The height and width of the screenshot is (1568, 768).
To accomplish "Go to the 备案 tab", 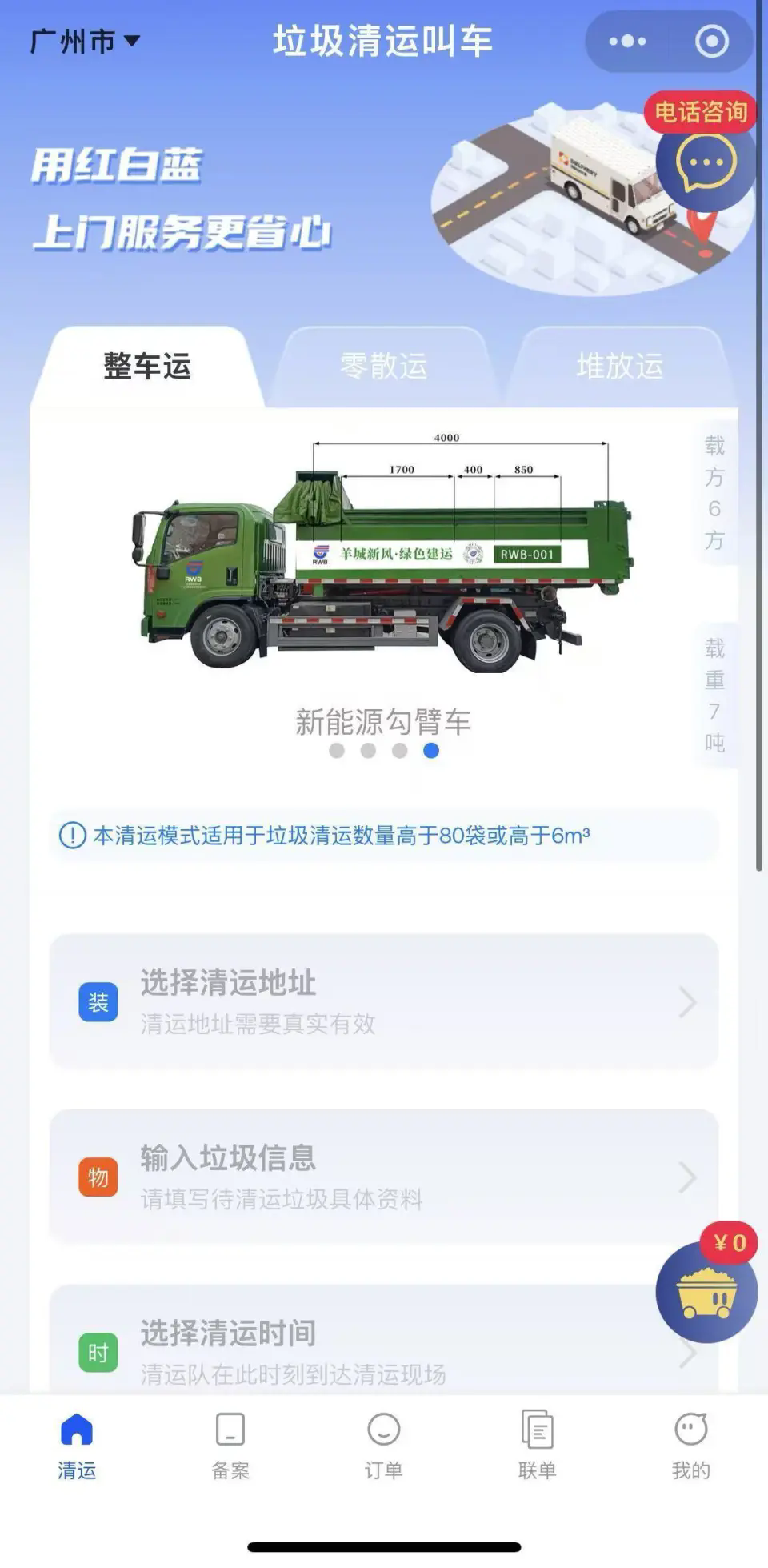I will 230,1446.
